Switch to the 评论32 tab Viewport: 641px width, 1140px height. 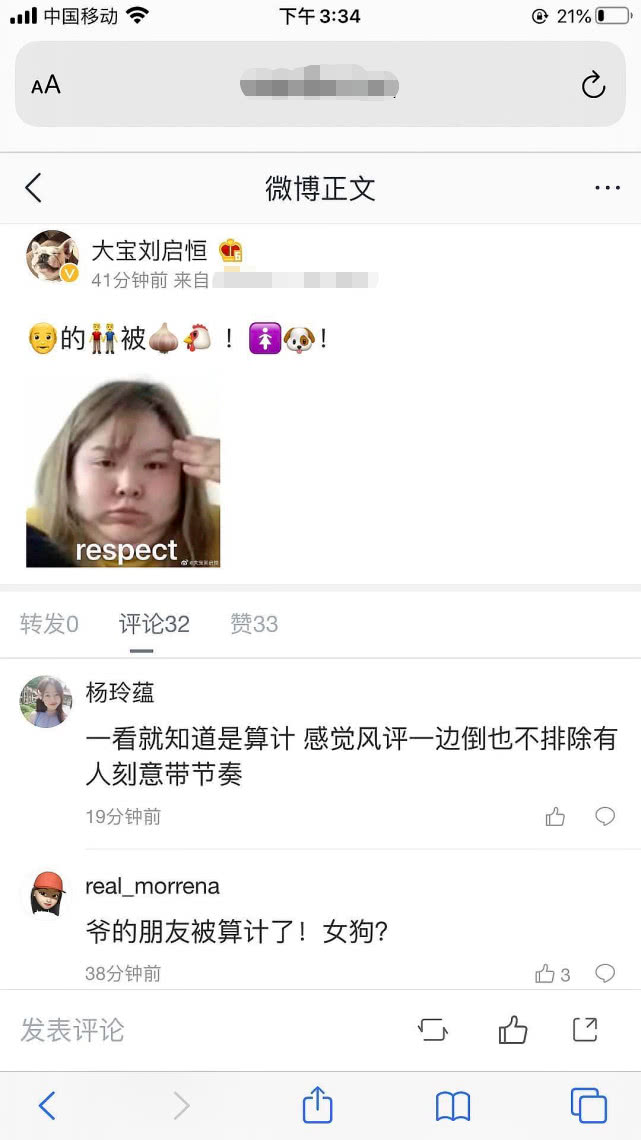[x=154, y=624]
